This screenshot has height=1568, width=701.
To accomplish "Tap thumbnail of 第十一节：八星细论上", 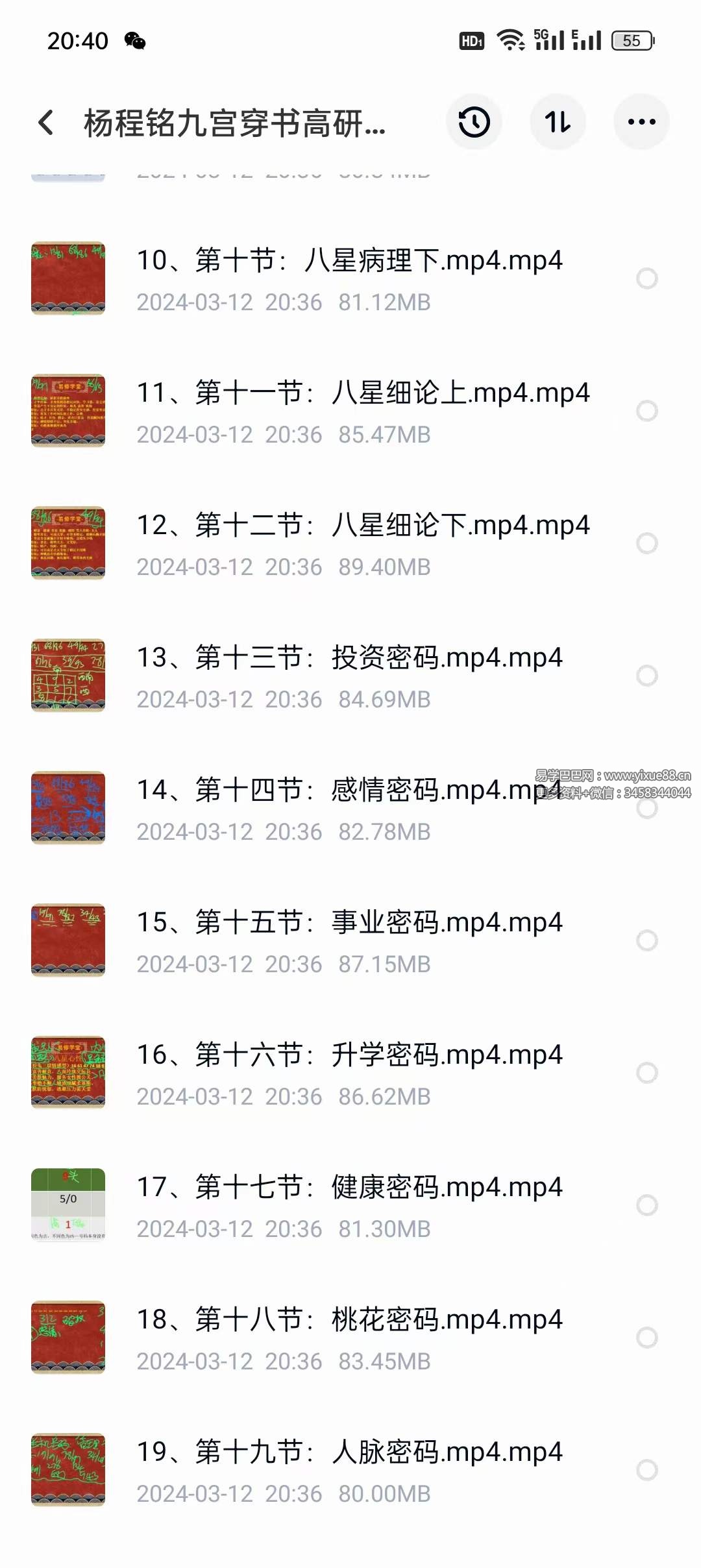I will pyautogui.click(x=68, y=409).
